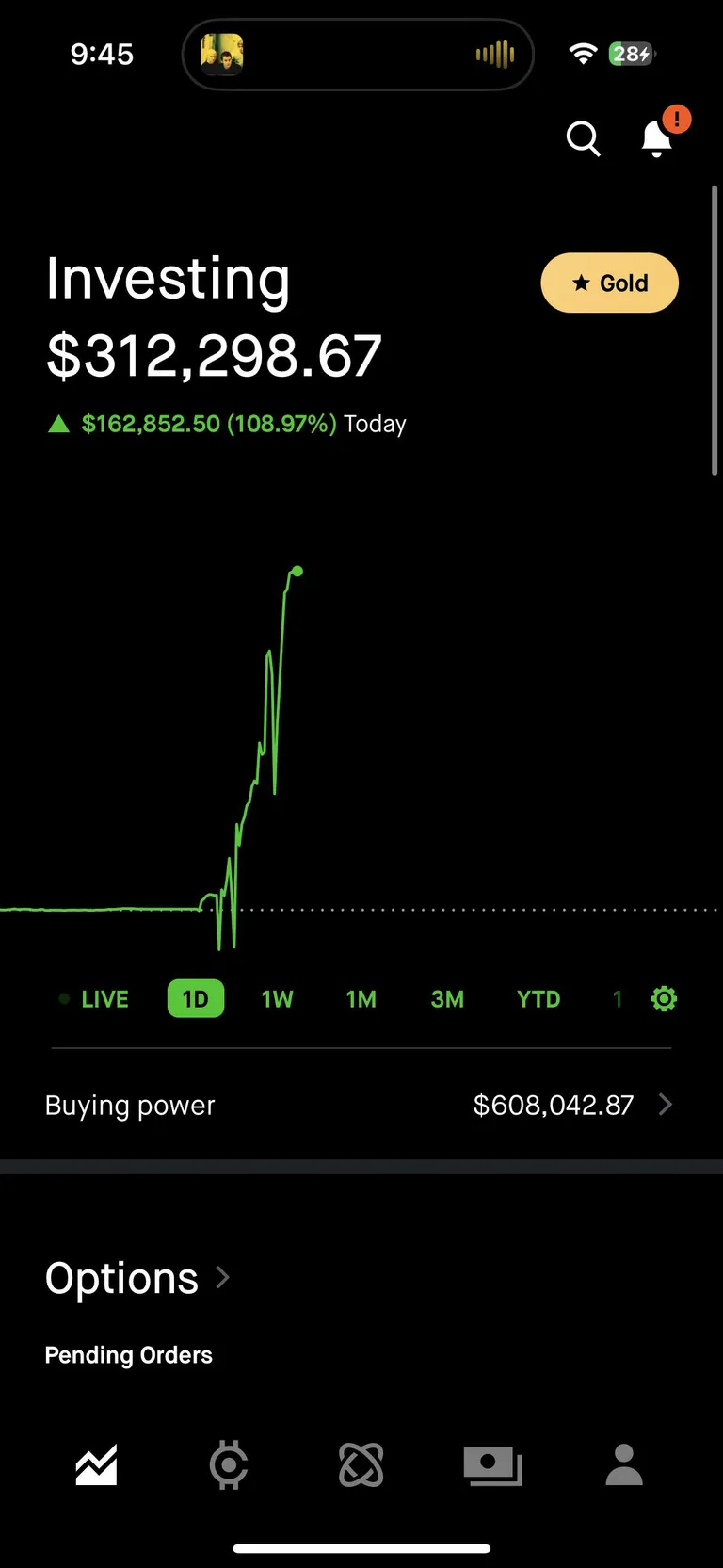This screenshot has height=1568, width=723.
Task: Open the account profile tab
Action: pyautogui.click(x=624, y=1465)
